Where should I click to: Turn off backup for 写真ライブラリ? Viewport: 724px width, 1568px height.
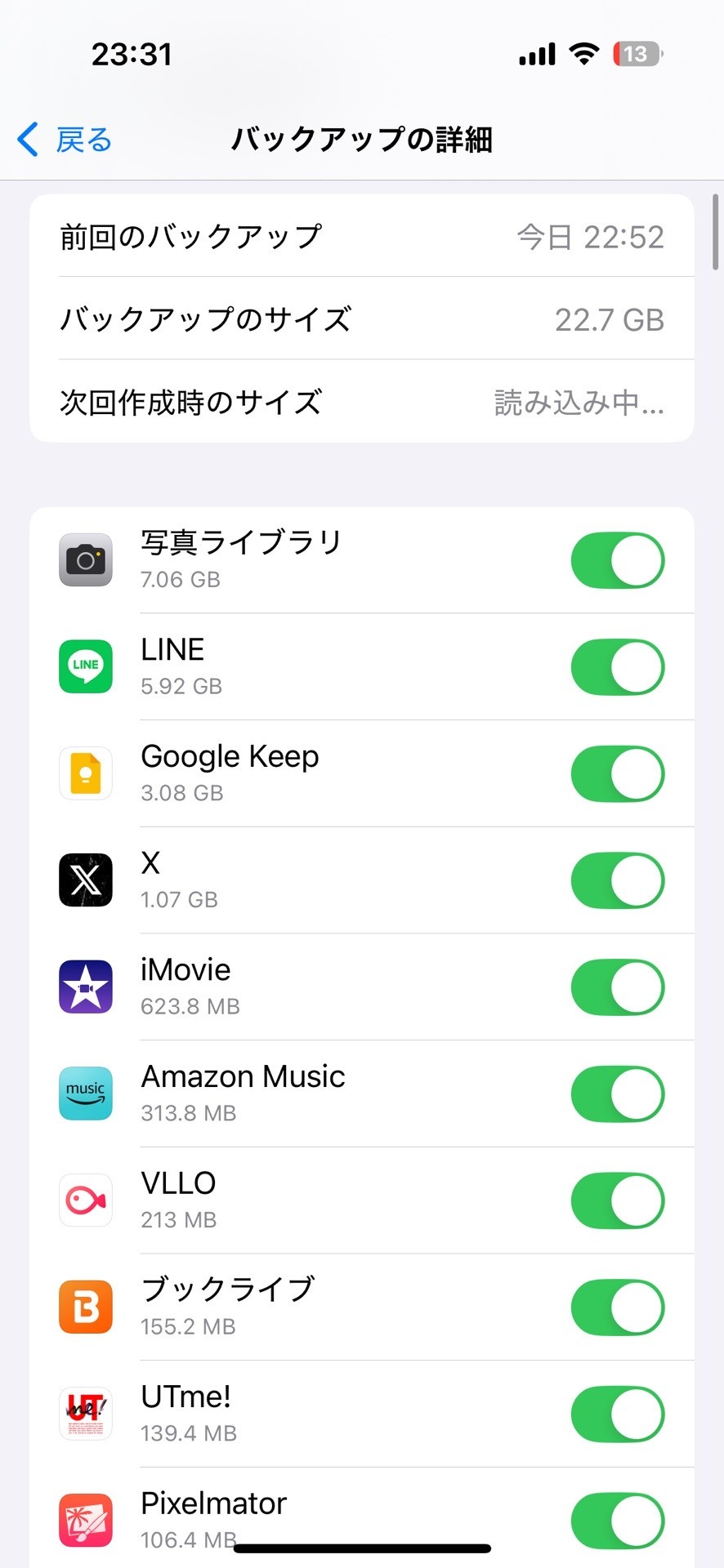coord(618,560)
